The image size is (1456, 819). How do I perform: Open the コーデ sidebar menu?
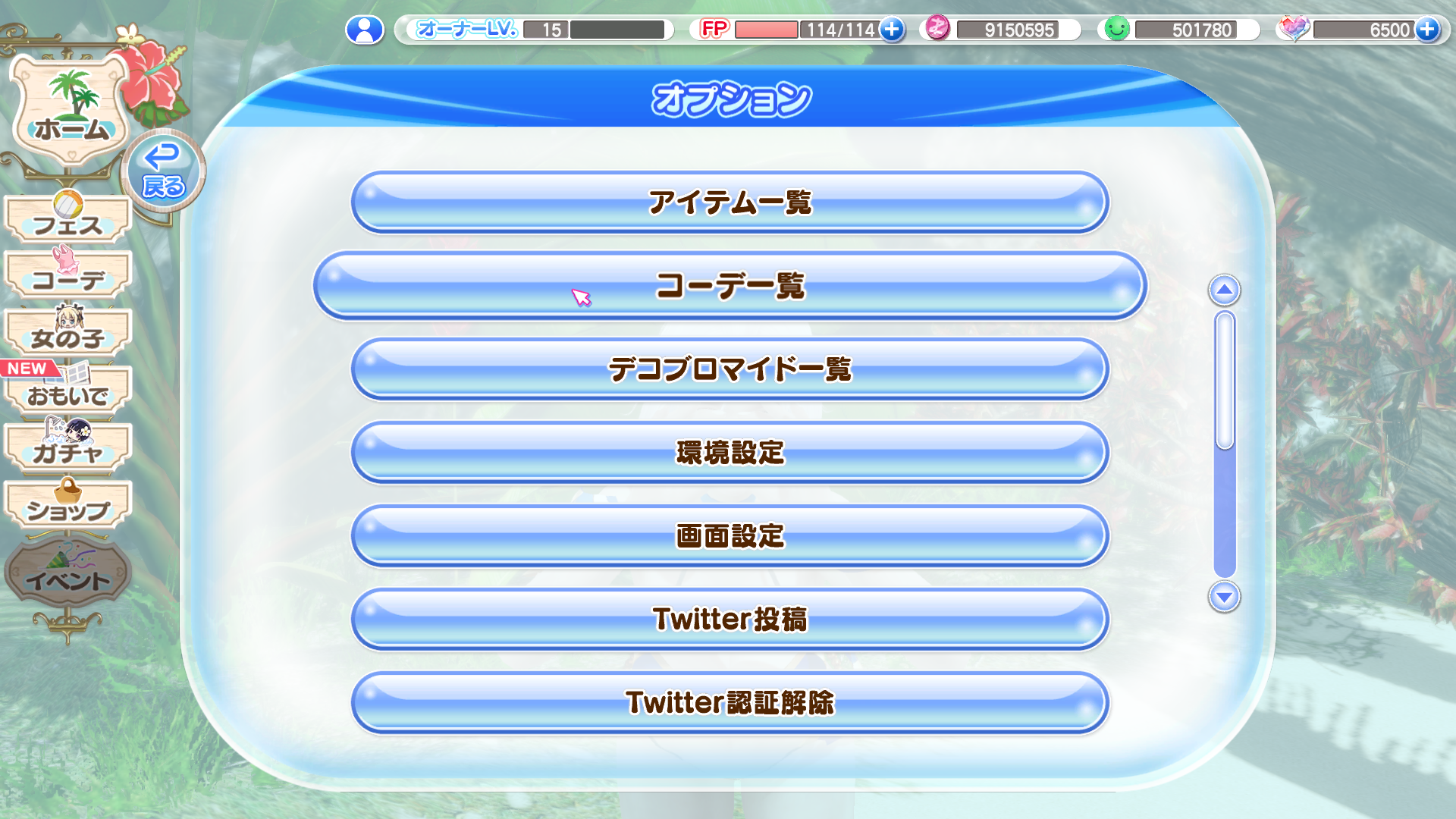68,276
